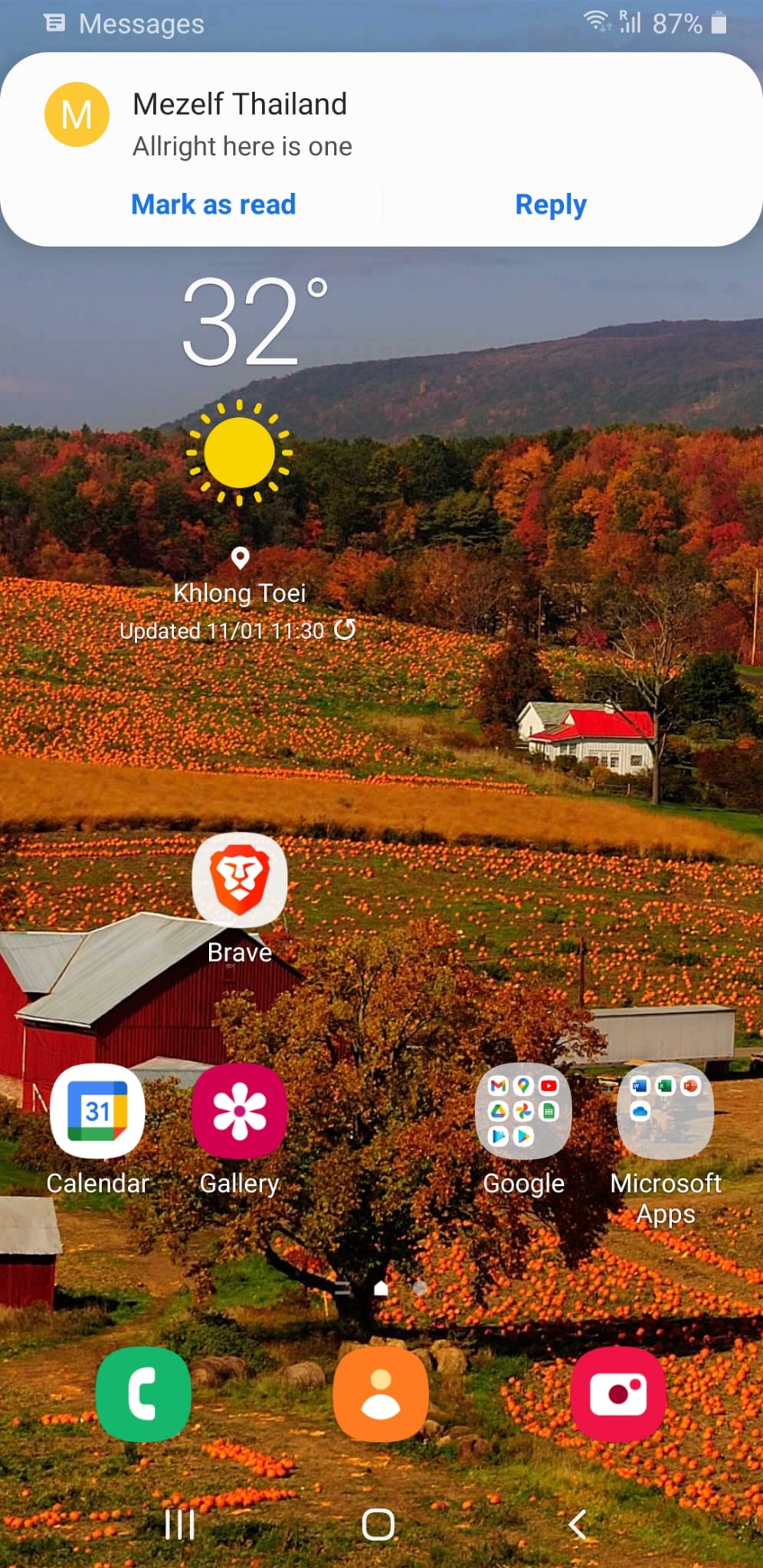Image resolution: width=763 pixels, height=1568 pixels.
Task: Refresh the weather widget update
Action: tap(345, 629)
